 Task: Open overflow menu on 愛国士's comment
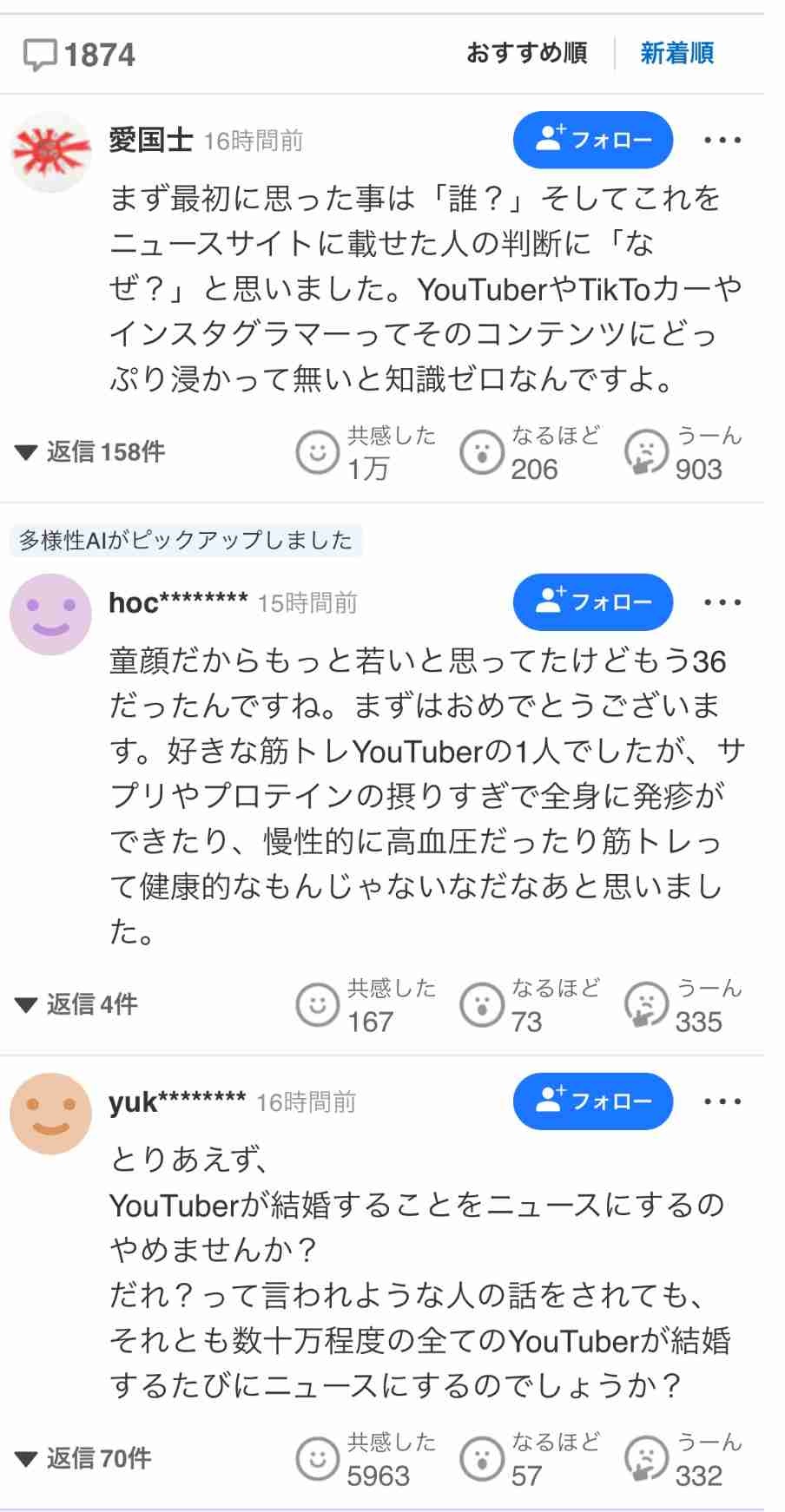(x=722, y=140)
